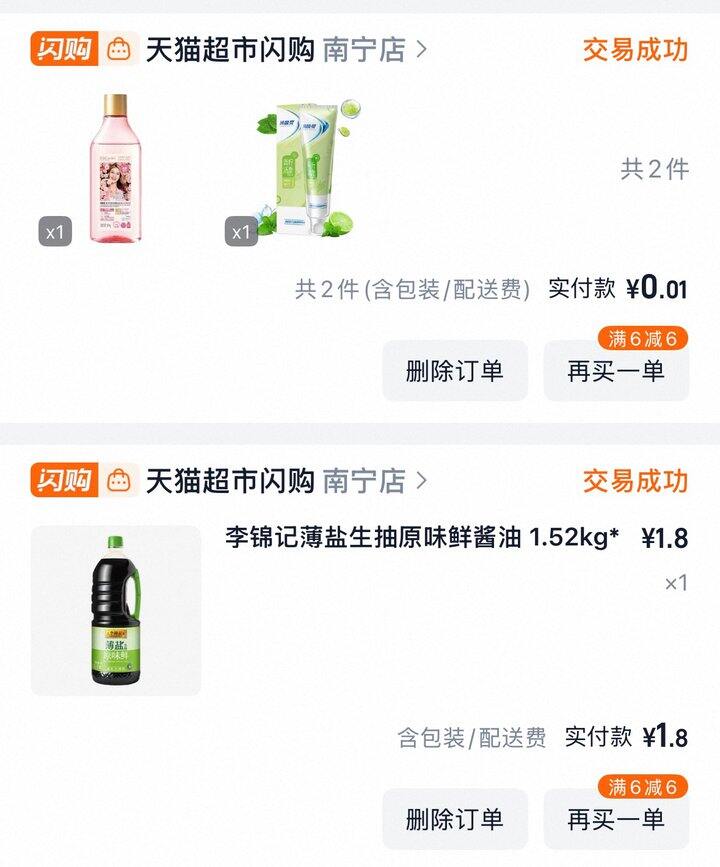
Task: Rebuy the 李锦记 soy sauce order
Action: tap(616, 819)
